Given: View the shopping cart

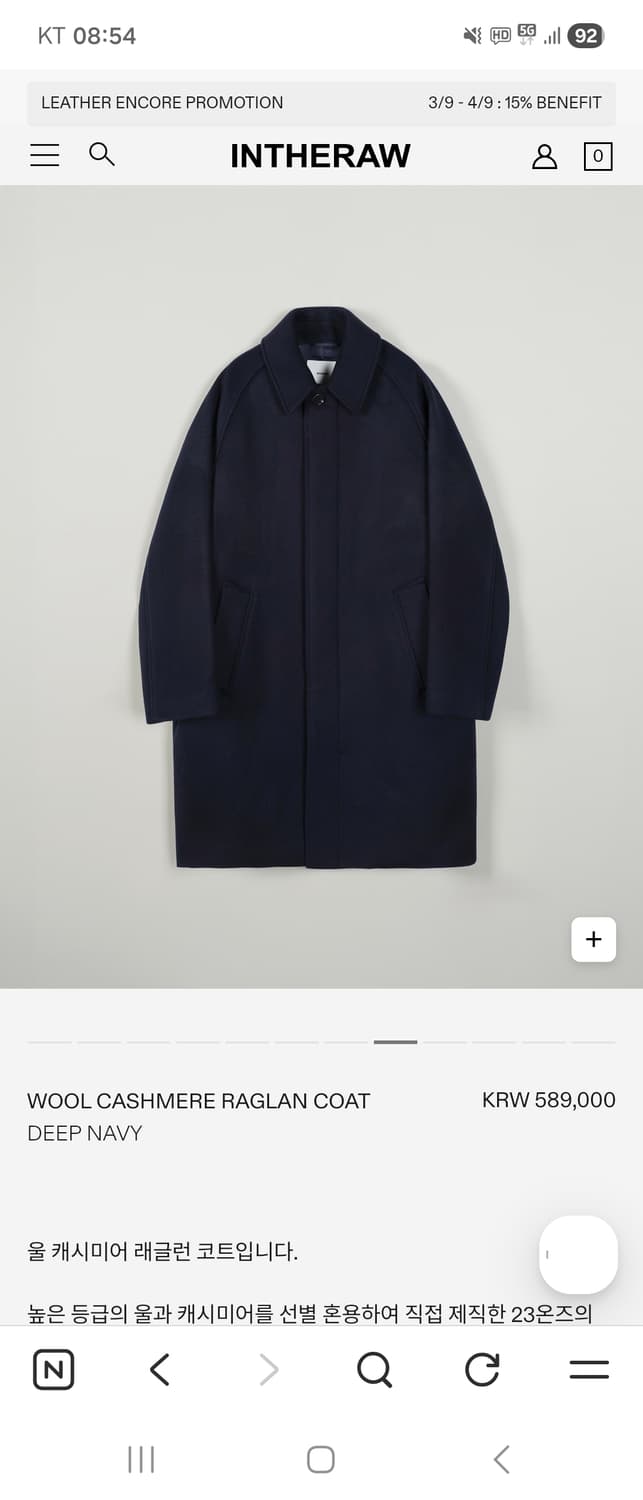Looking at the screenshot, I should click(x=598, y=156).
